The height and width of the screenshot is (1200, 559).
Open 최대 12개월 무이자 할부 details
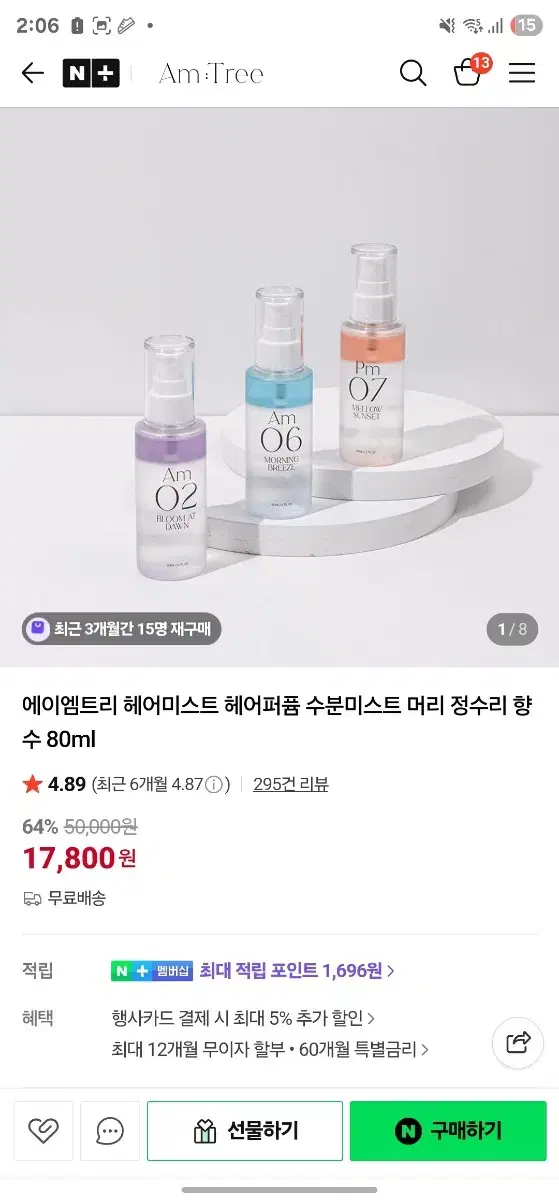pos(270,1050)
